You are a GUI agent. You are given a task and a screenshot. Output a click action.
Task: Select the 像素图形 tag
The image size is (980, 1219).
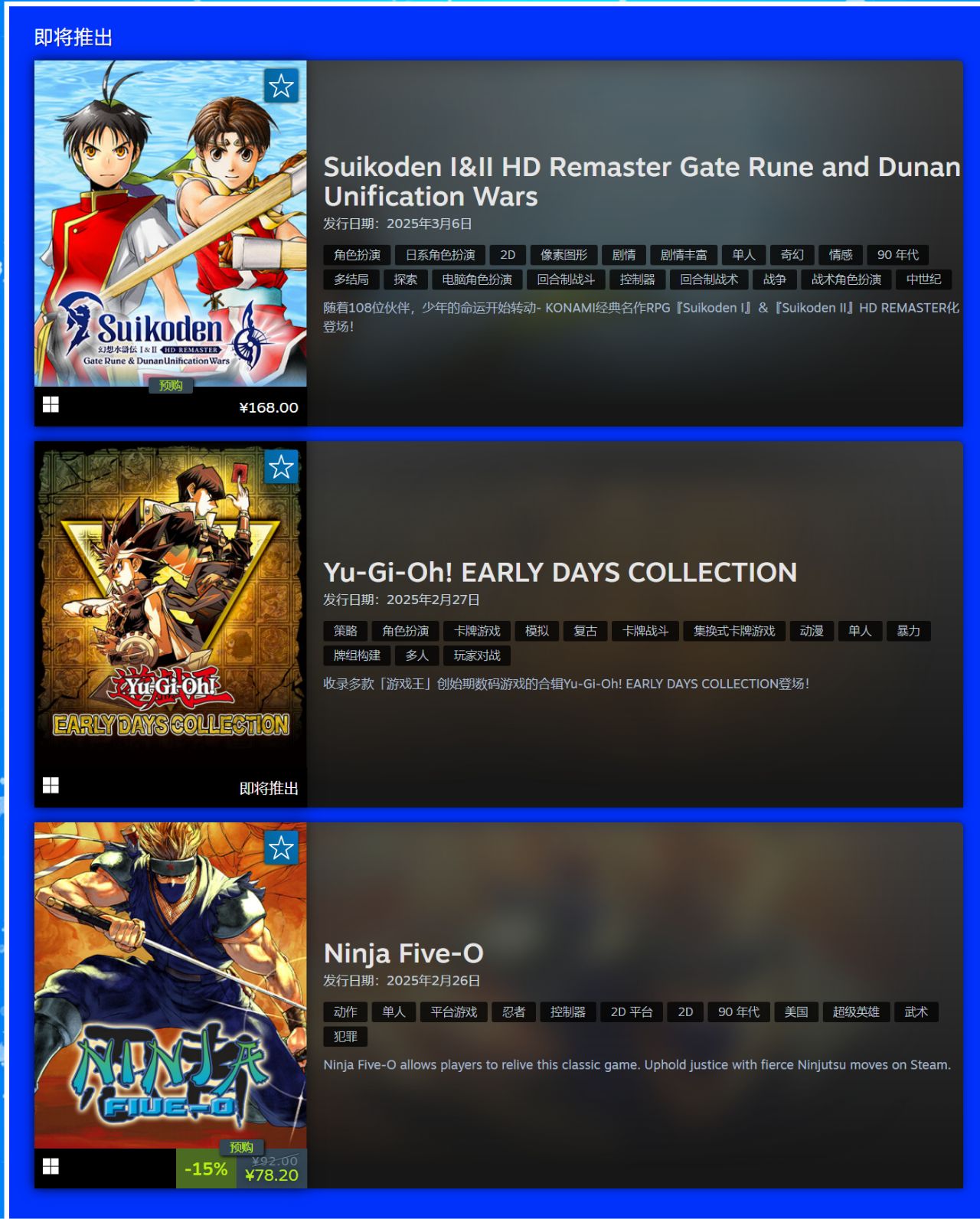coord(563,255)
